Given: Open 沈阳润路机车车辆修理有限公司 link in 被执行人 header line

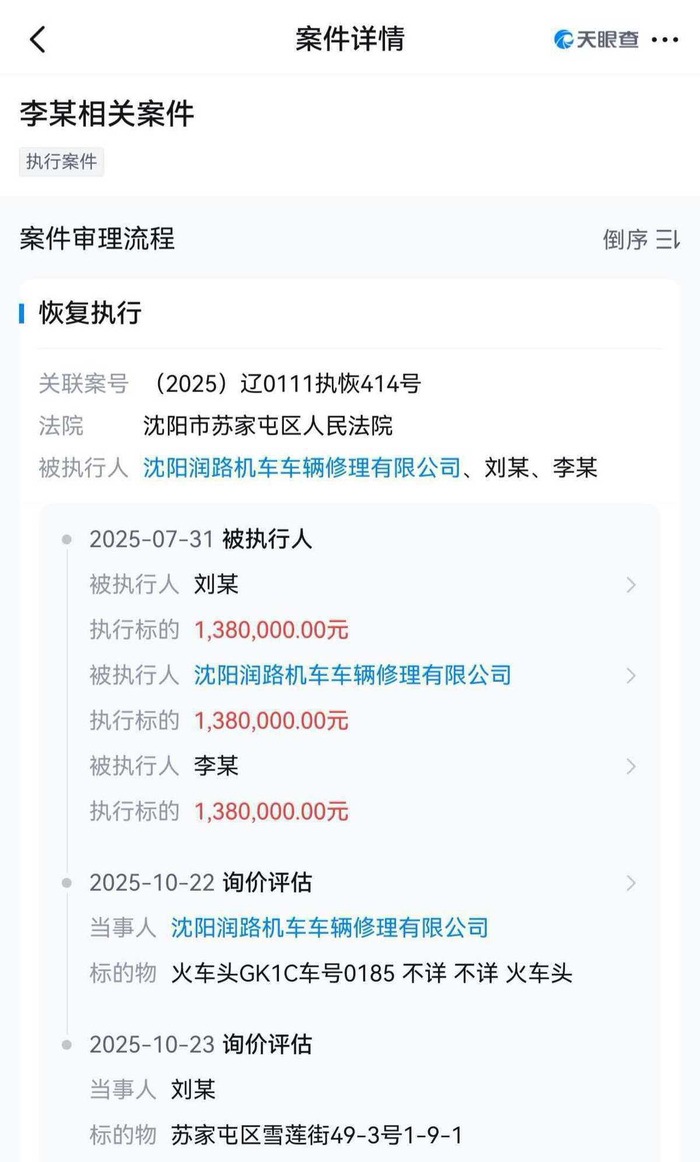Looking at the screenshot, I should tap(301, 468).
